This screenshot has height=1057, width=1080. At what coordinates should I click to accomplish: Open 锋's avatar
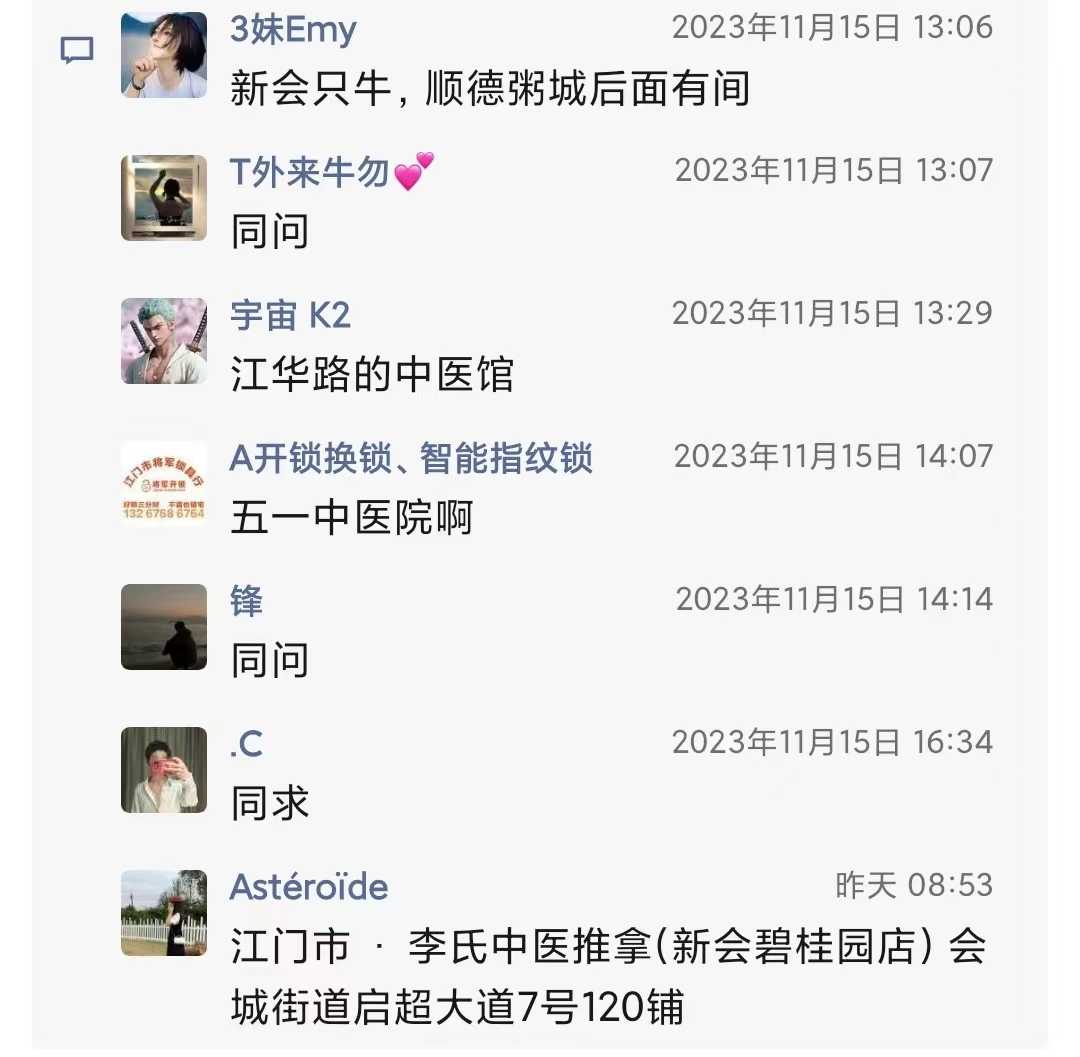pyautogui.click(x=164, y=627)
